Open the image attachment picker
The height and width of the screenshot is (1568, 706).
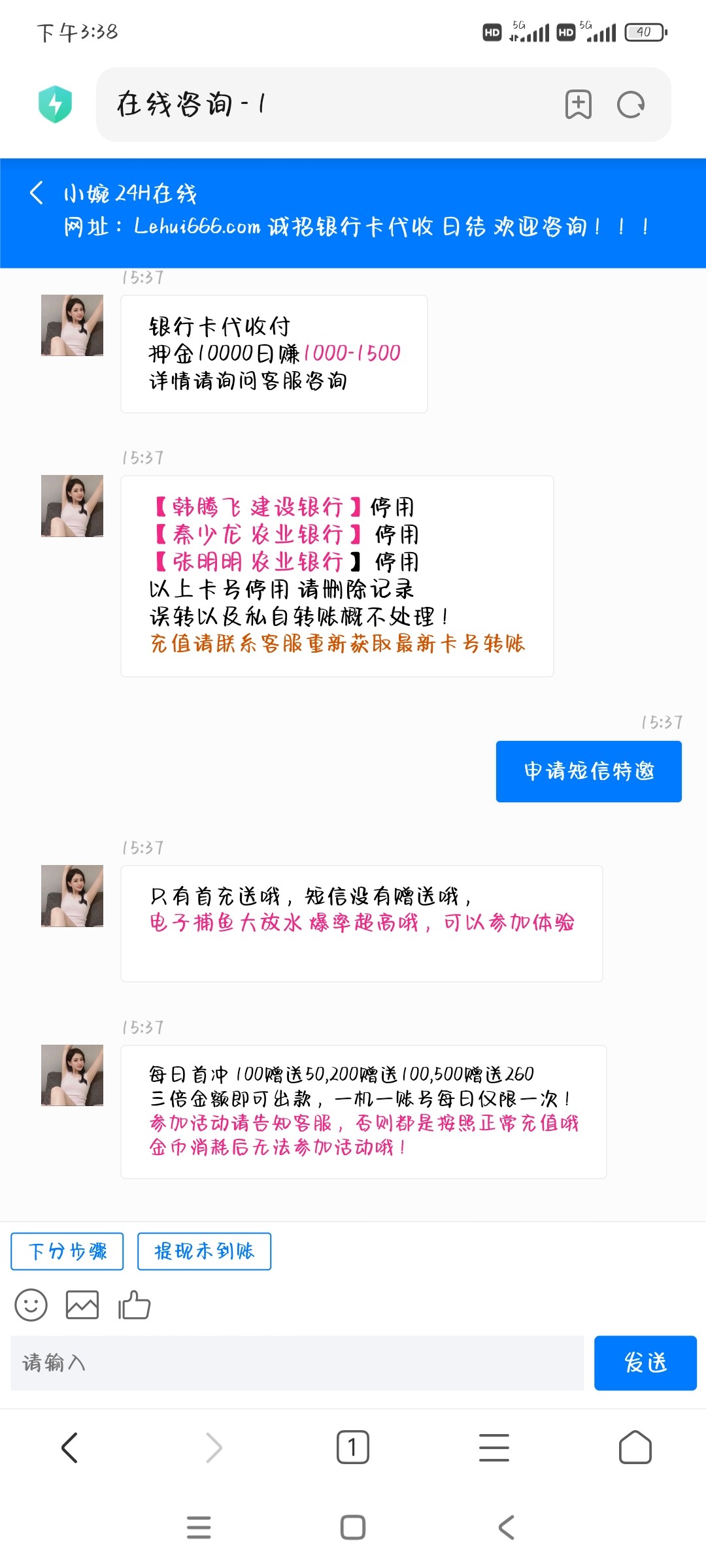[82, 1305]
